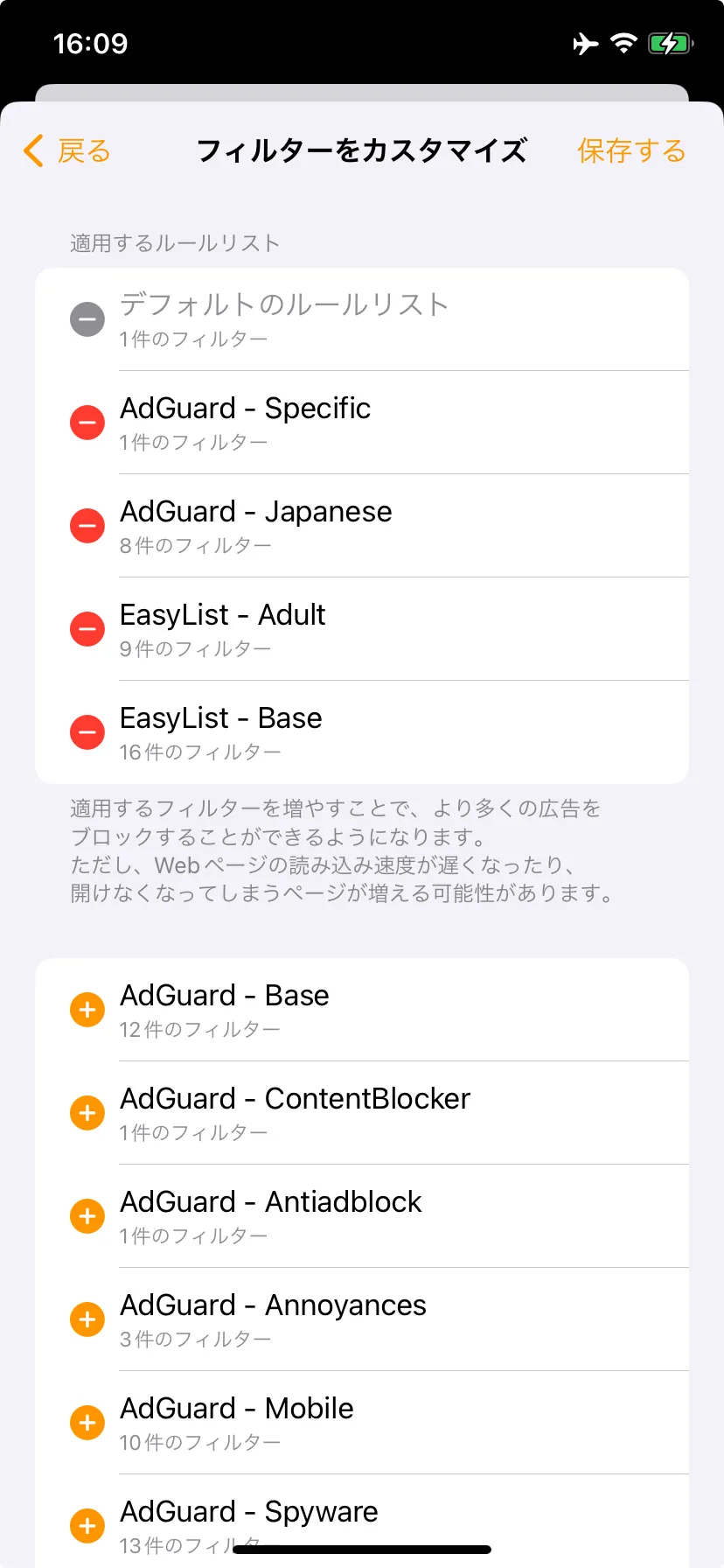Remove the EasyList - Adult rule list

pos(87,629)
